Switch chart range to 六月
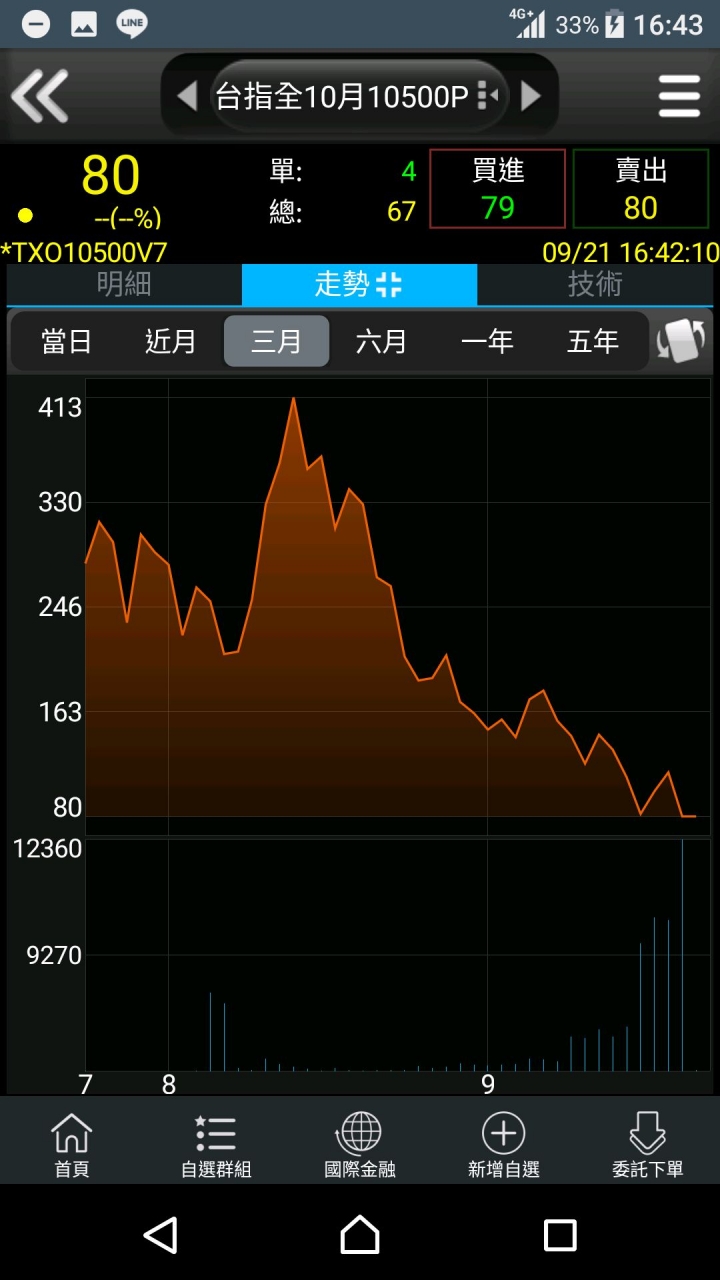The image size is (720, 1280). click(381, 342)
